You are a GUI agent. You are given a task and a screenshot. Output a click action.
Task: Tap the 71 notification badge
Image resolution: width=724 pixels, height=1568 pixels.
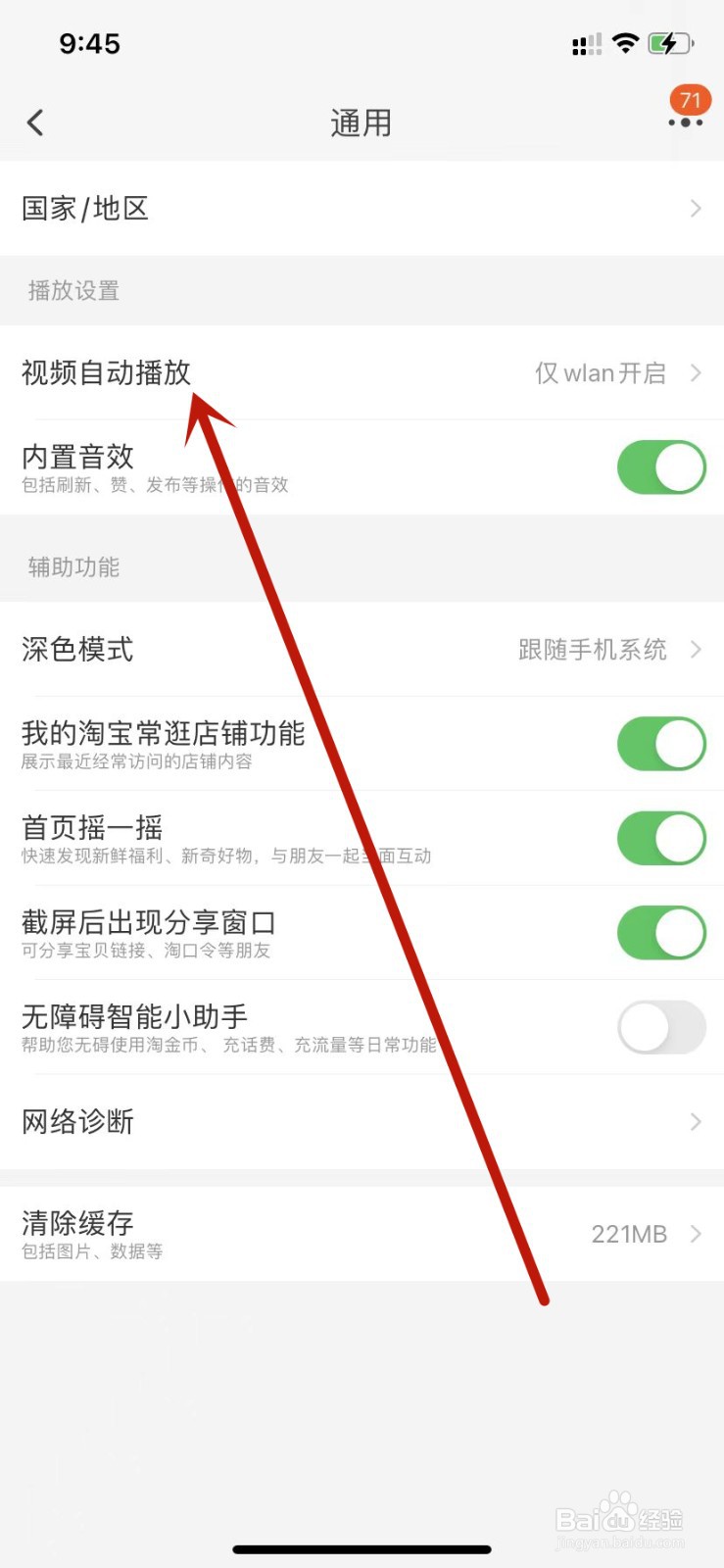point(691,99)
